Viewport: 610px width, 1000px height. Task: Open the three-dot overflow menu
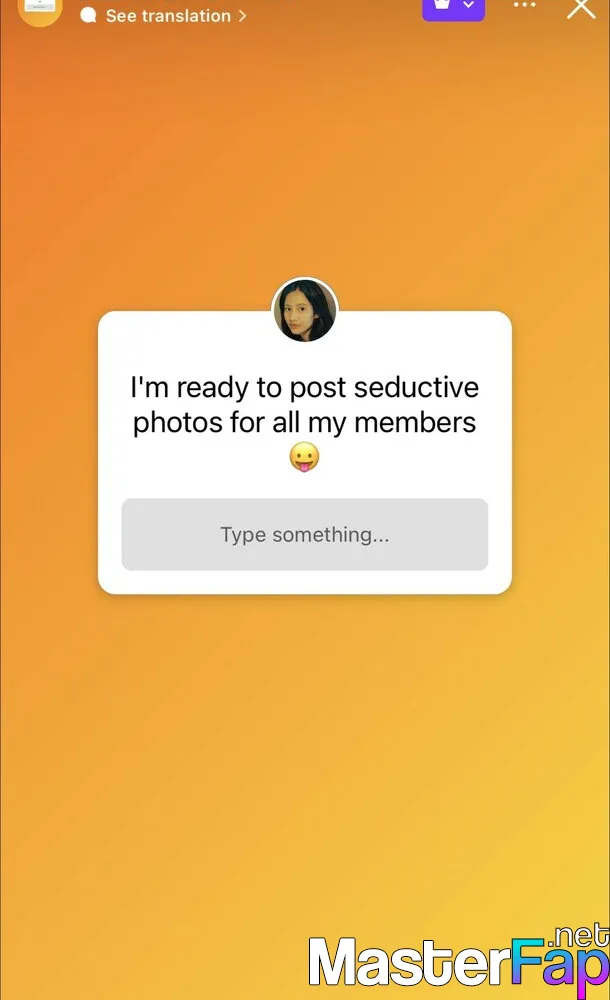[x=524, y=5]
